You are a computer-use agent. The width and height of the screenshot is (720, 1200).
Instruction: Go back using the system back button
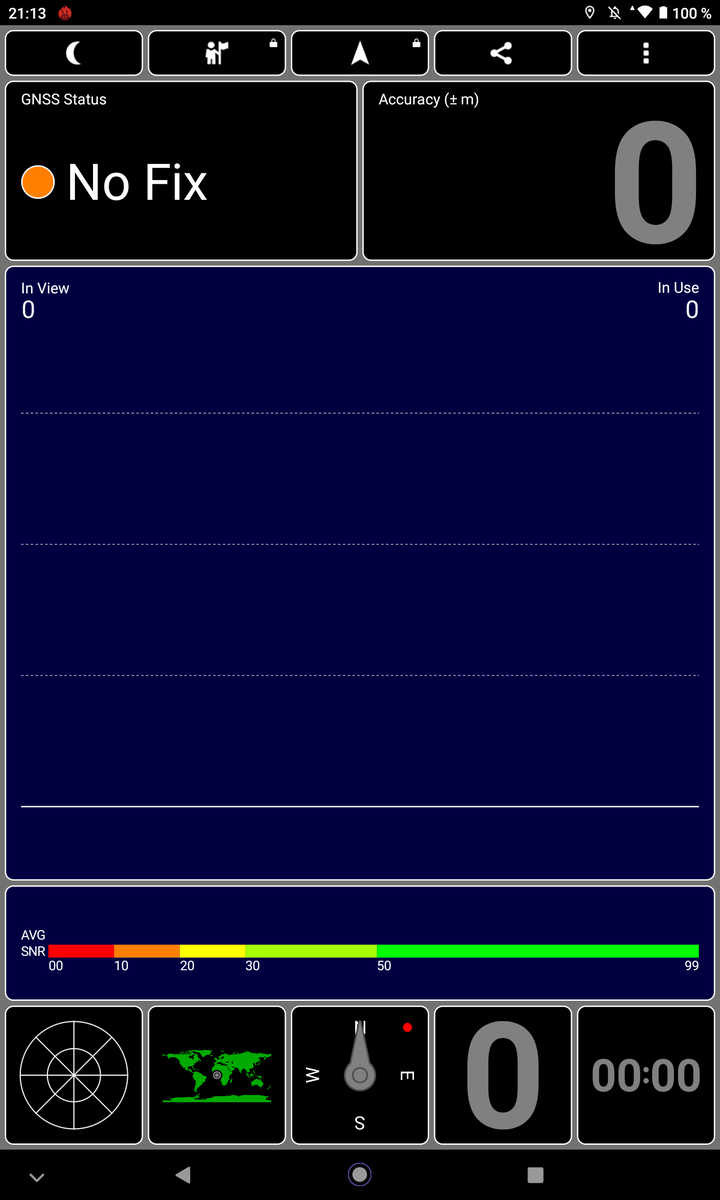coord(182,1175)
